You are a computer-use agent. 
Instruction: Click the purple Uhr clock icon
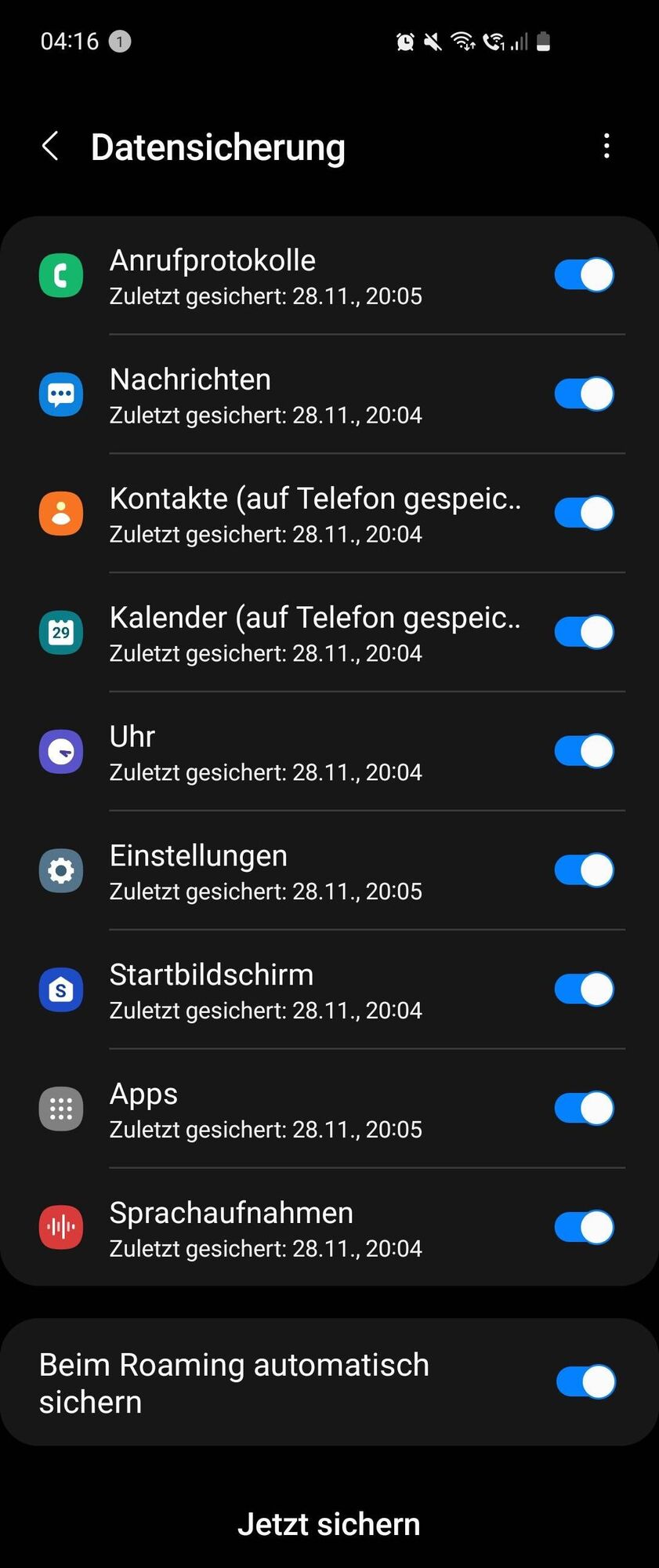coord(60,751)
